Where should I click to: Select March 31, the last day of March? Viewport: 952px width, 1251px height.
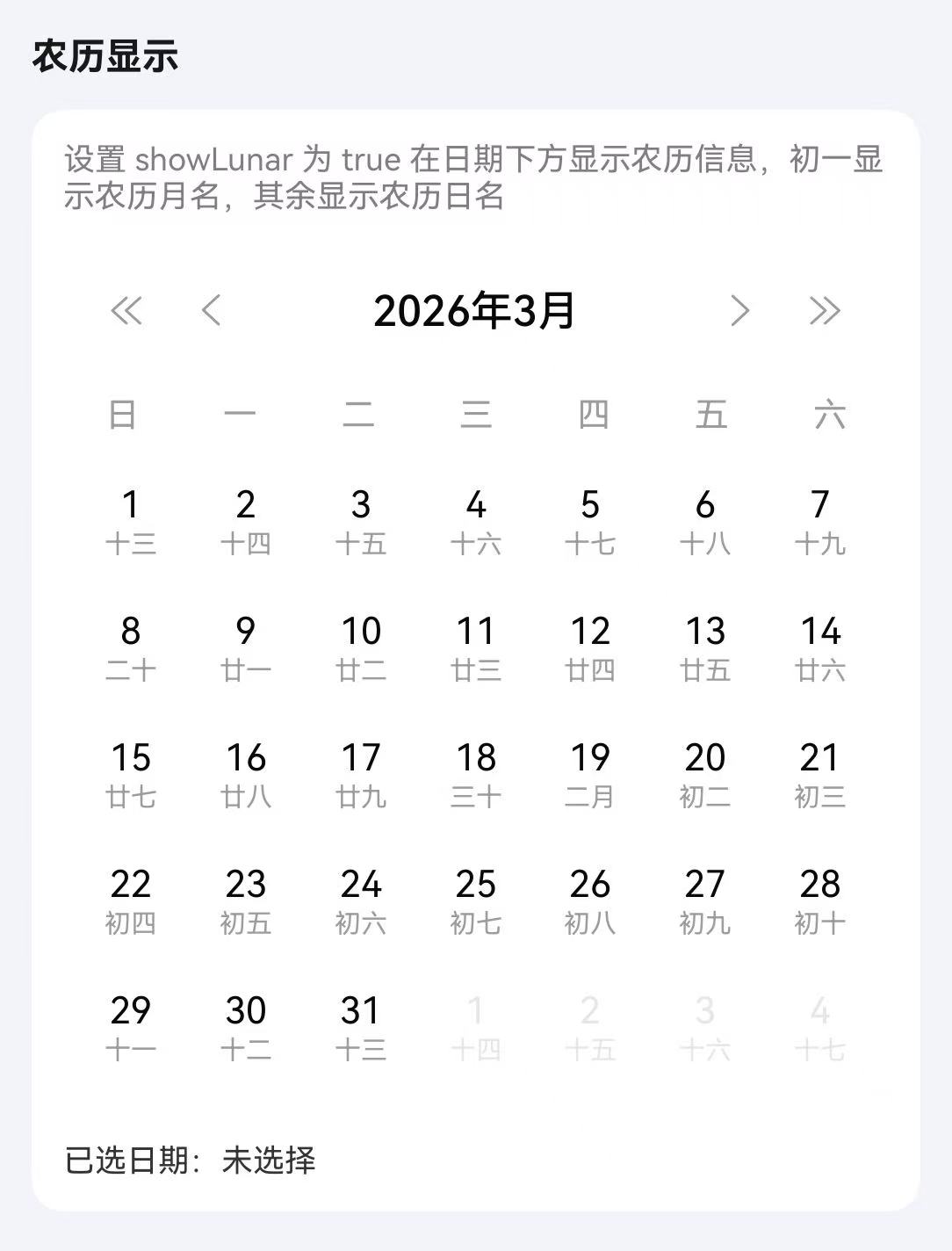(361, 1029)
